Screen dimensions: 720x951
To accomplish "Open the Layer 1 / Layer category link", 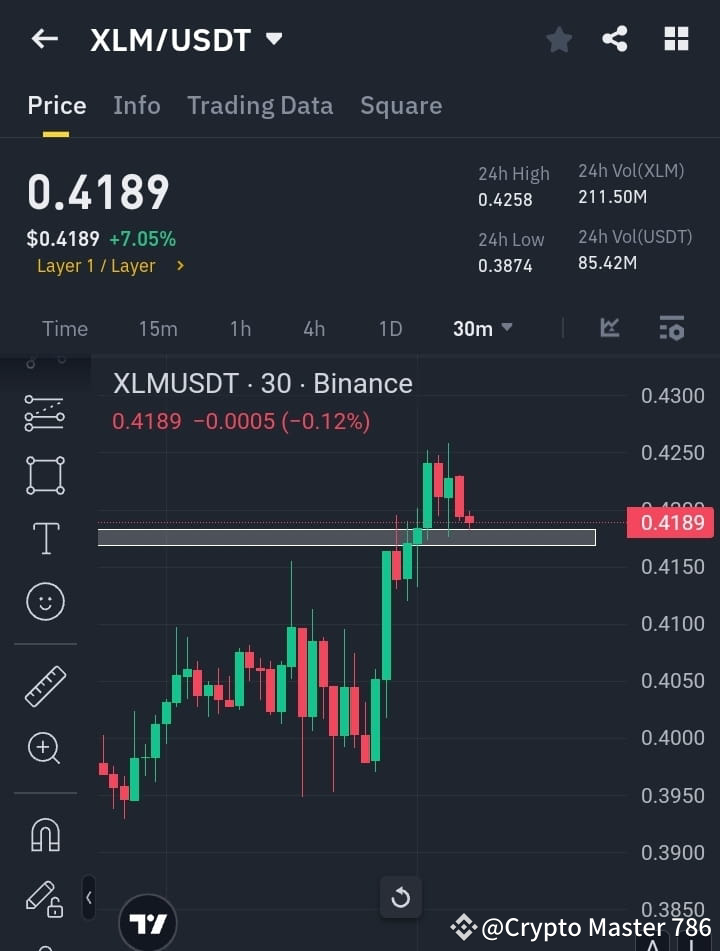I will click(x=110, y=266).
